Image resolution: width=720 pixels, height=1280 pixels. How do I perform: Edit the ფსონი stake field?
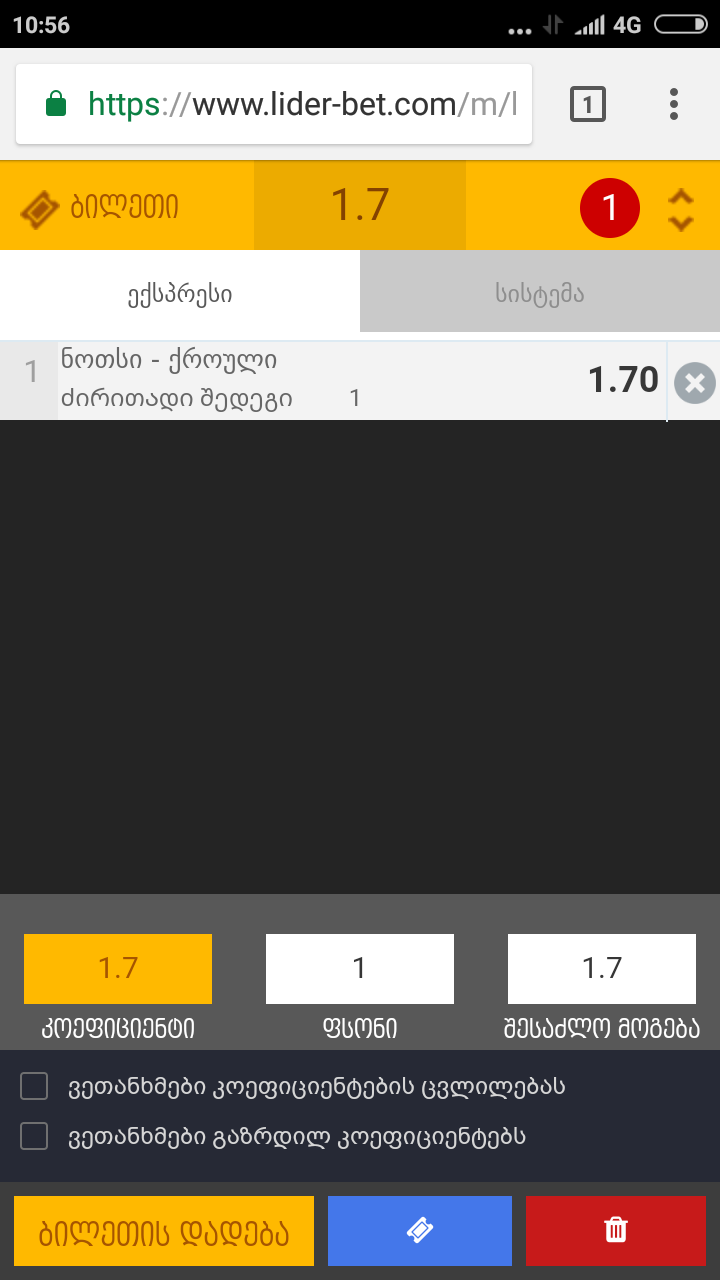[x=359, y=968]
